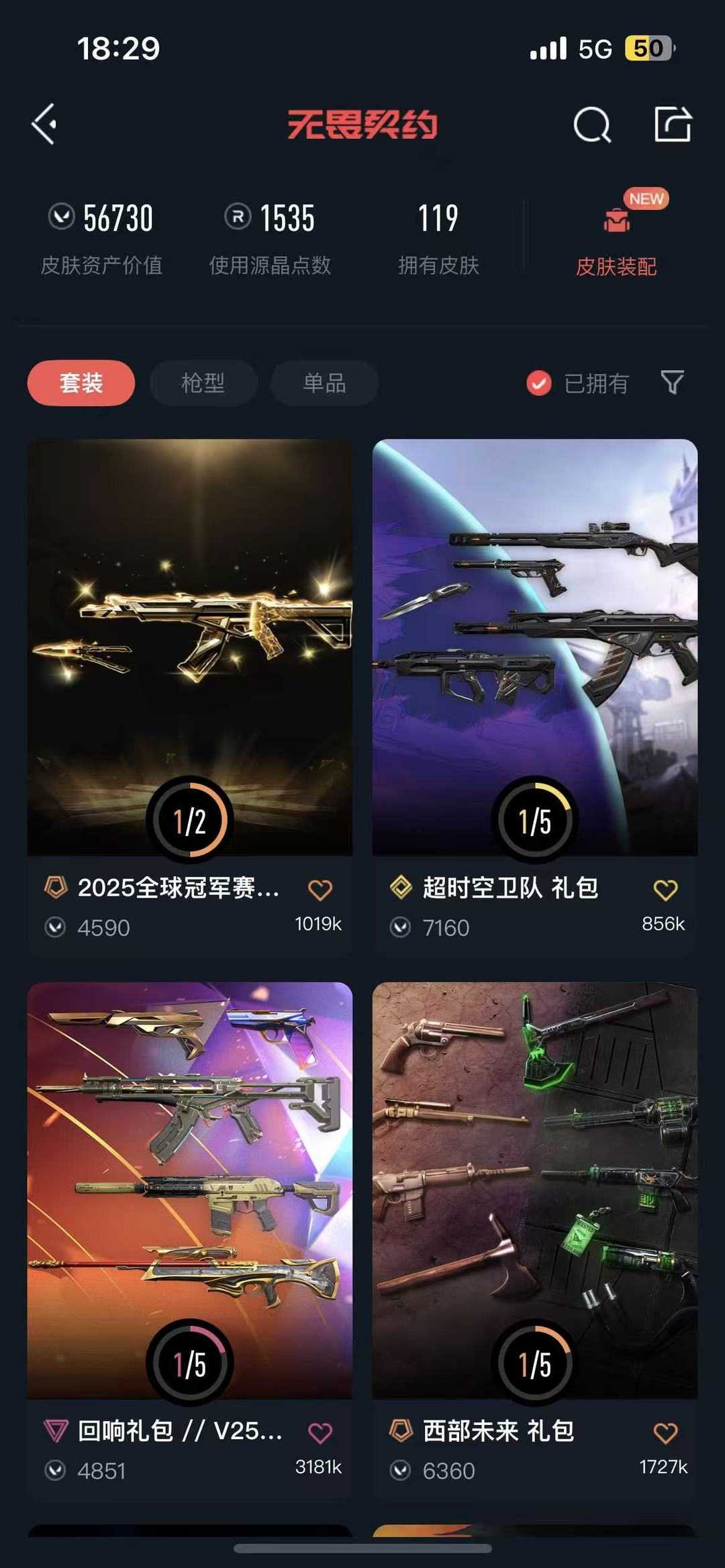Like the 2025全球冠军赛 bundle
The width and height of the screenshot is (725, 1568).
point(320,890)
